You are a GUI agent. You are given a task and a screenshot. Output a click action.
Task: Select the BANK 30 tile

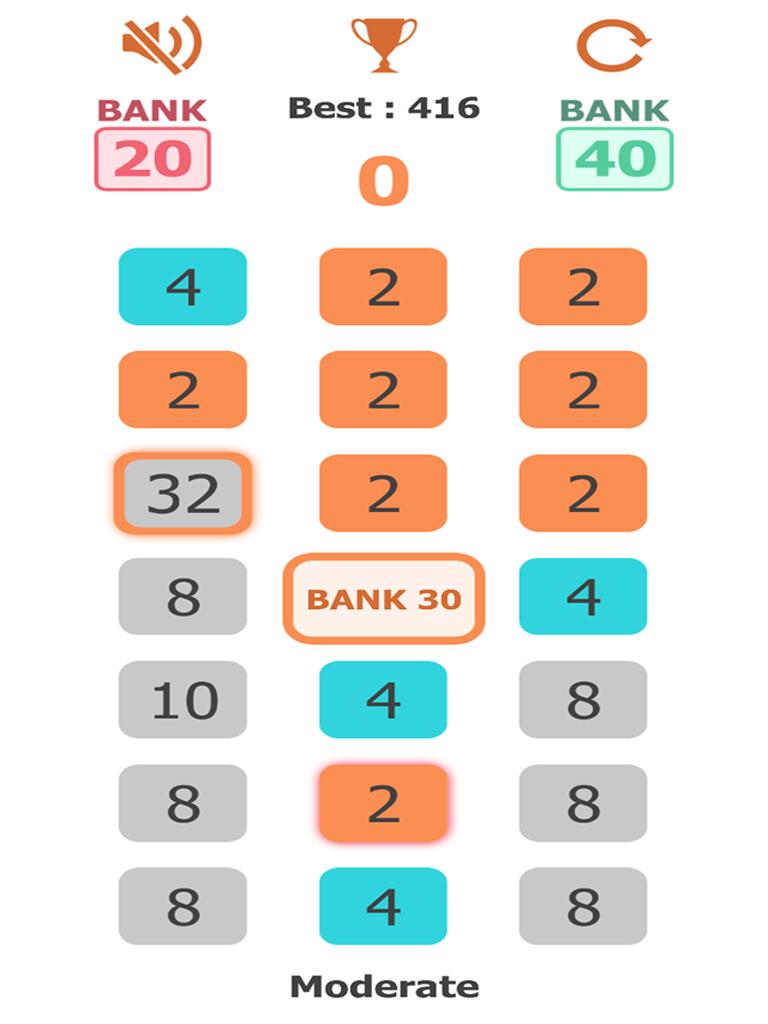pyautogui.click(x=383, y=598)
